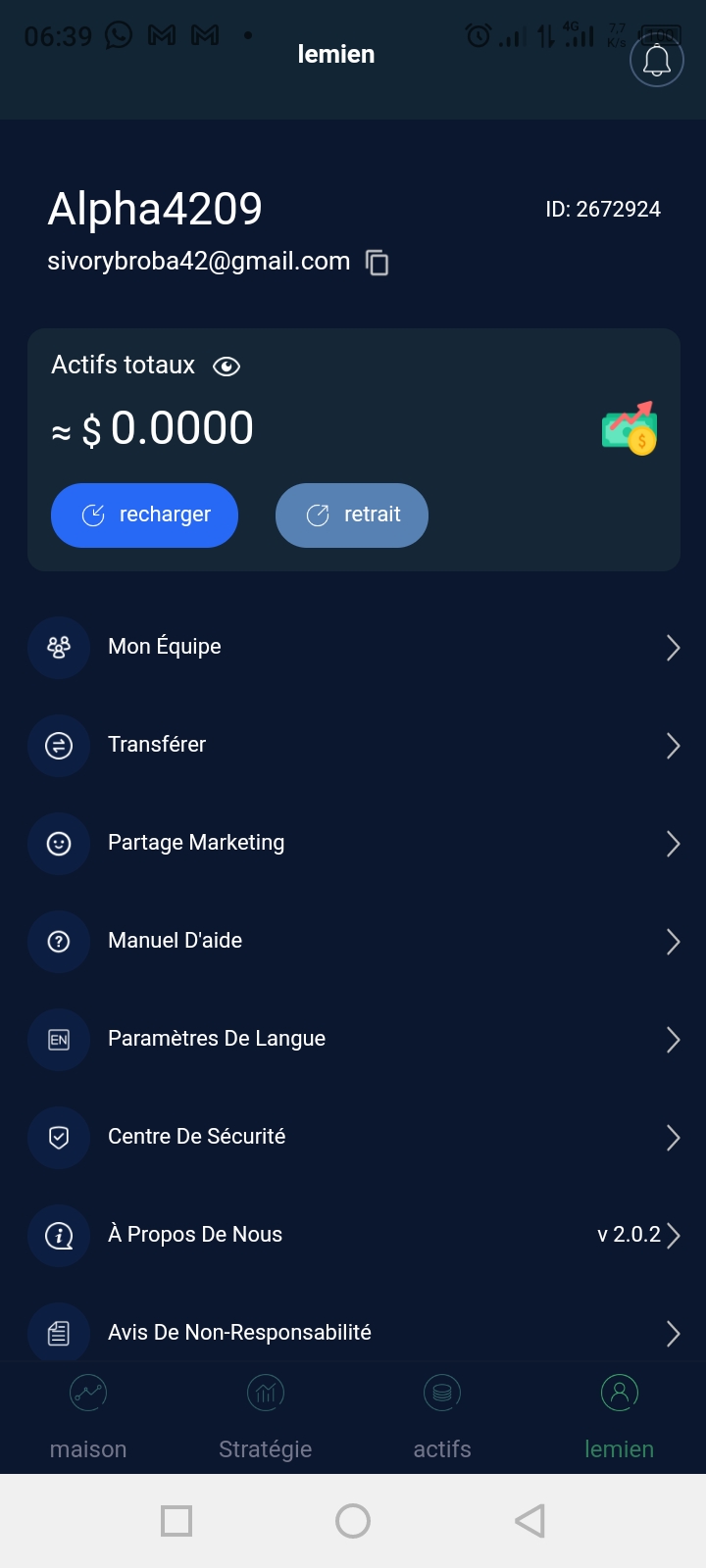The image size is (706, 1568).
Task: Switch to the maison tab
Action: click(x=88, y=1416)
